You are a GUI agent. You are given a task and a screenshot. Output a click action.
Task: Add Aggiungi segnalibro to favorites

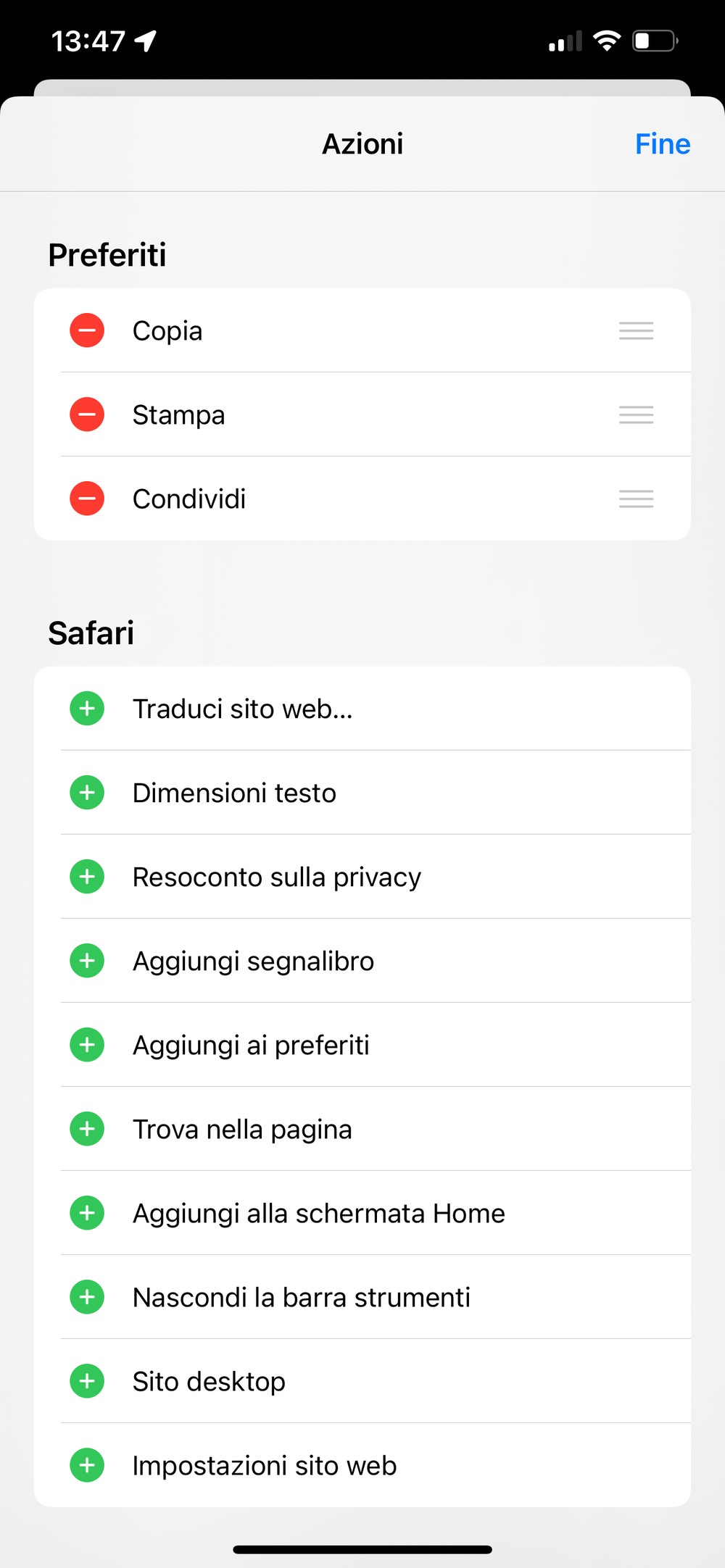tap(87, 960)
